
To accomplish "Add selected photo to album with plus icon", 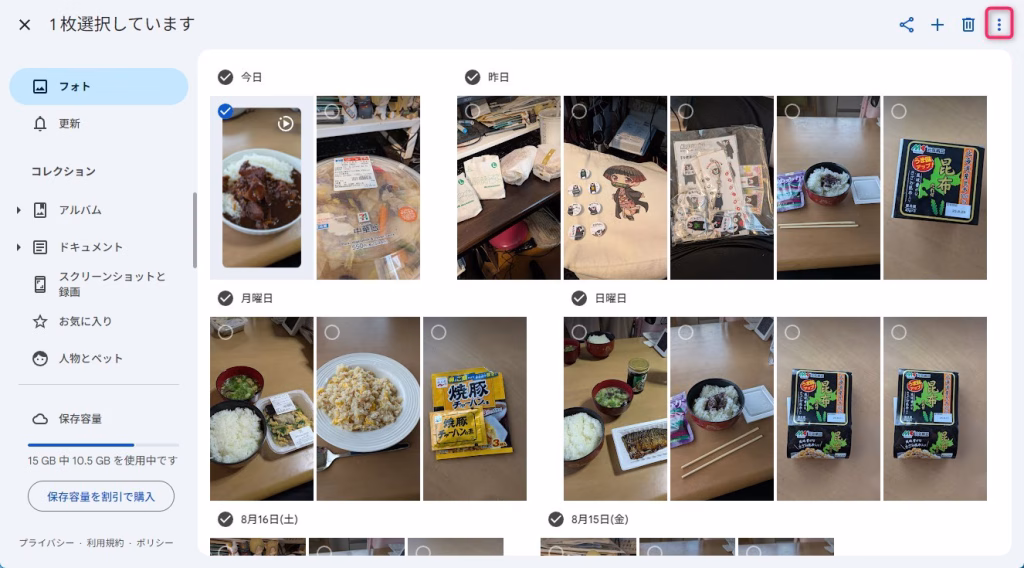I will (x=937, y=25).
